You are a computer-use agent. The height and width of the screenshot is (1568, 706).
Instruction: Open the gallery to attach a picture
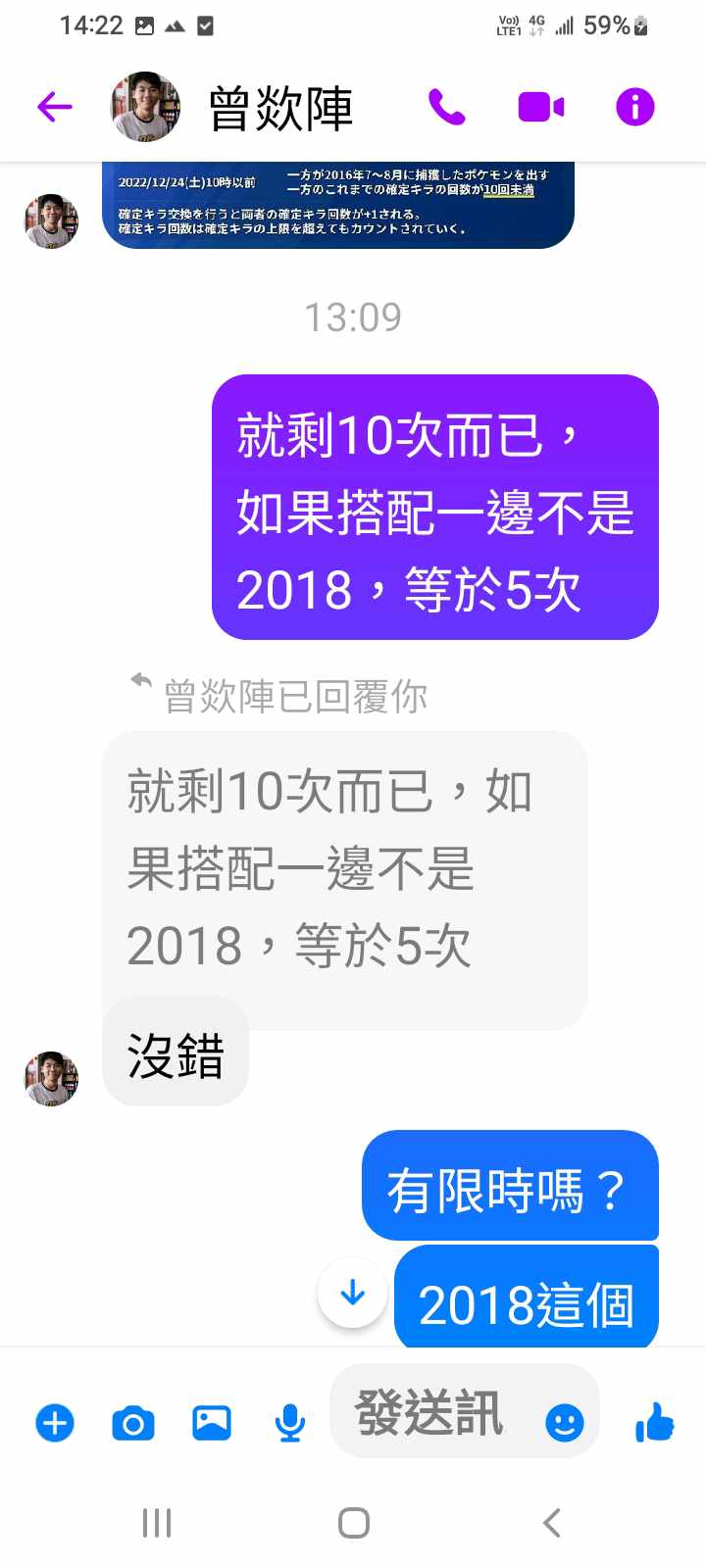[x=211, y=1422]
